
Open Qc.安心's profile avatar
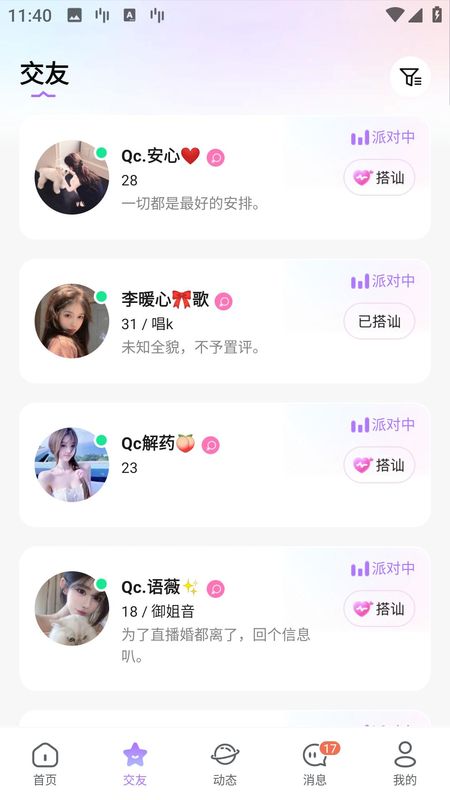[71, 178]
